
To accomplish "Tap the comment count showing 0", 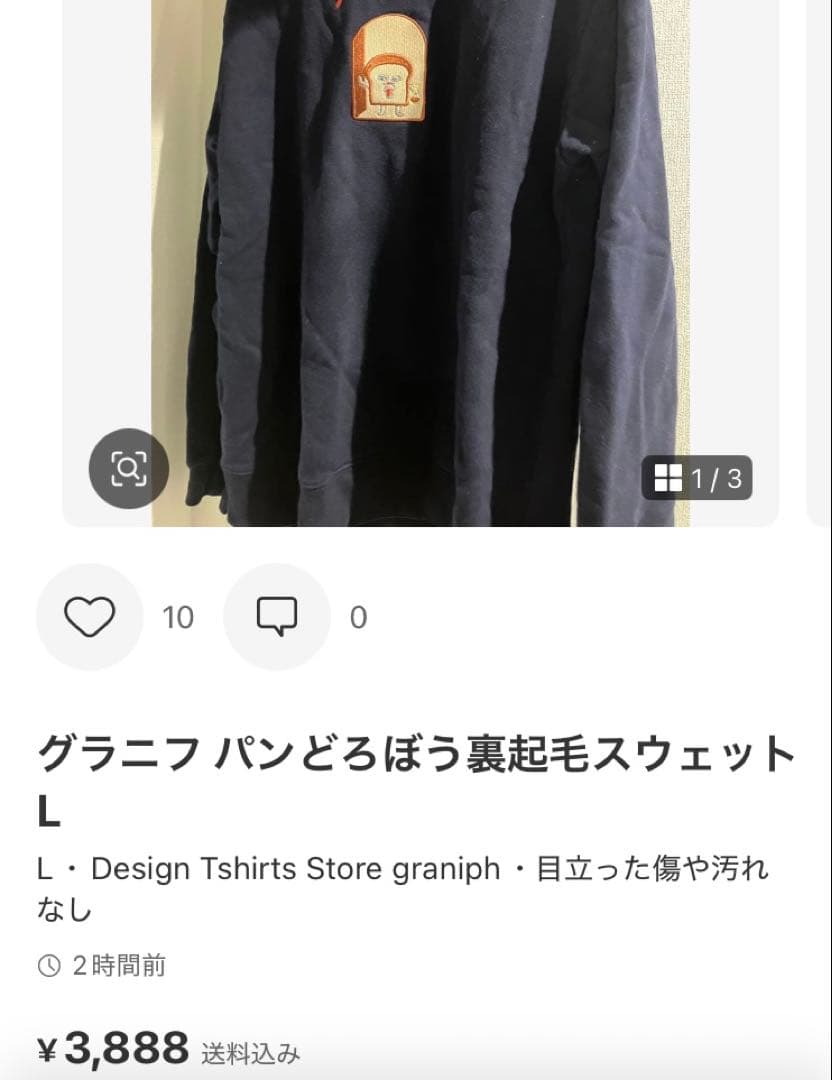I will click(x=360, y=617).
